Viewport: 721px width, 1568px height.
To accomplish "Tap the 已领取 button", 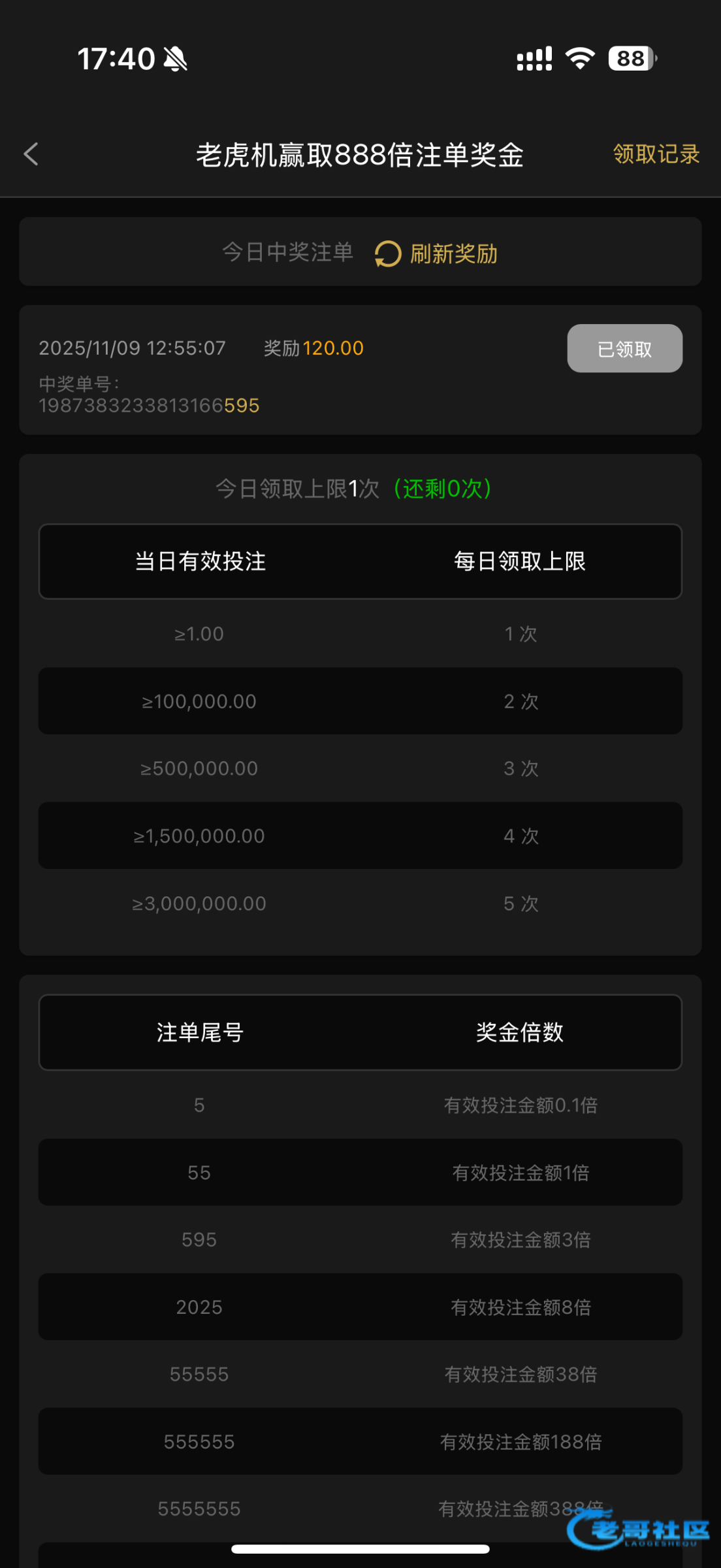I will click(624, 349).
